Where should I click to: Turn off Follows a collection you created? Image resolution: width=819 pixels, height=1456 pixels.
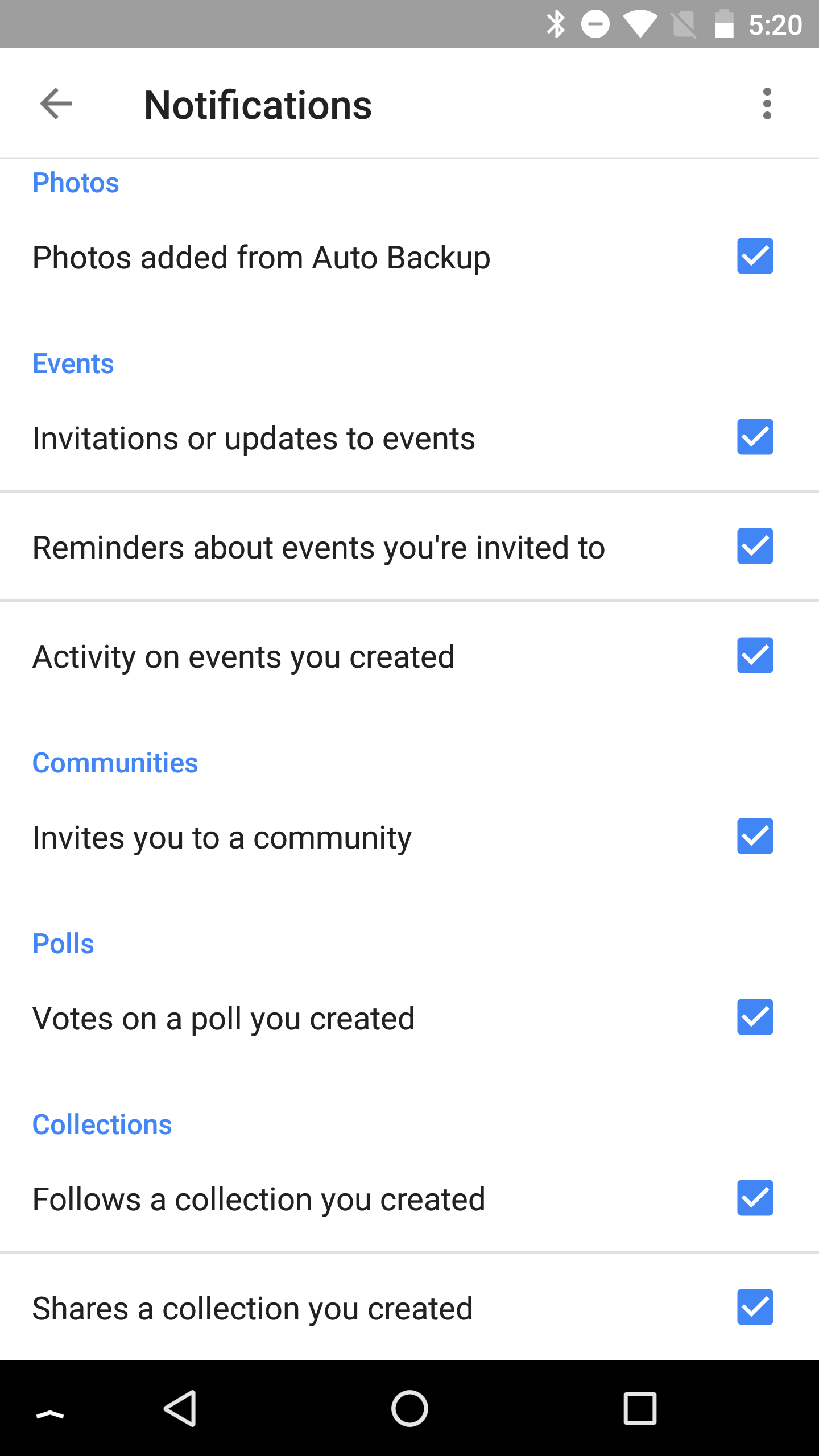tap(755, 1198)
